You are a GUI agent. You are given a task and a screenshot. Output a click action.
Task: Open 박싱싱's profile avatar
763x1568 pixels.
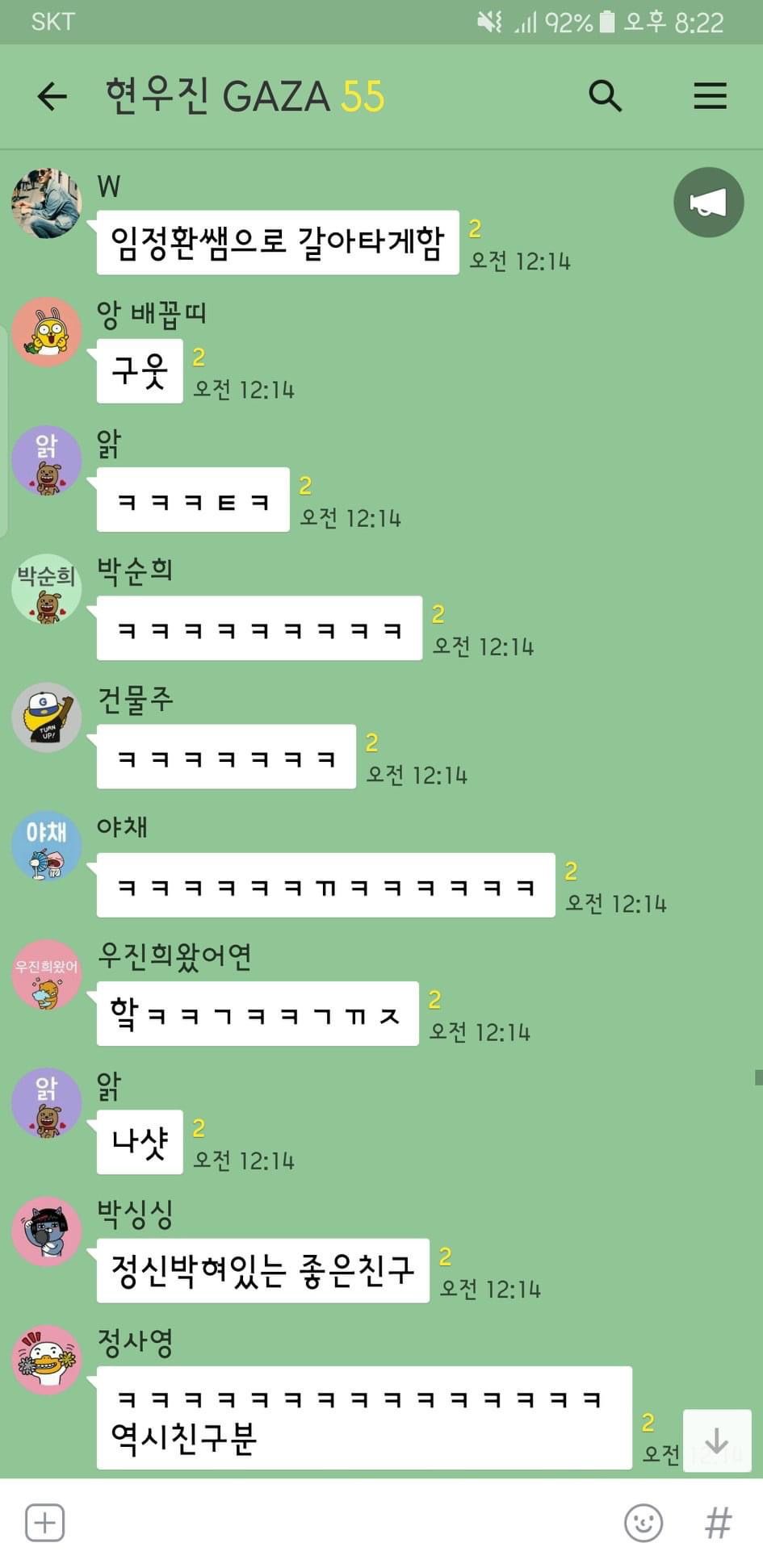click(x=47, y=1231)
